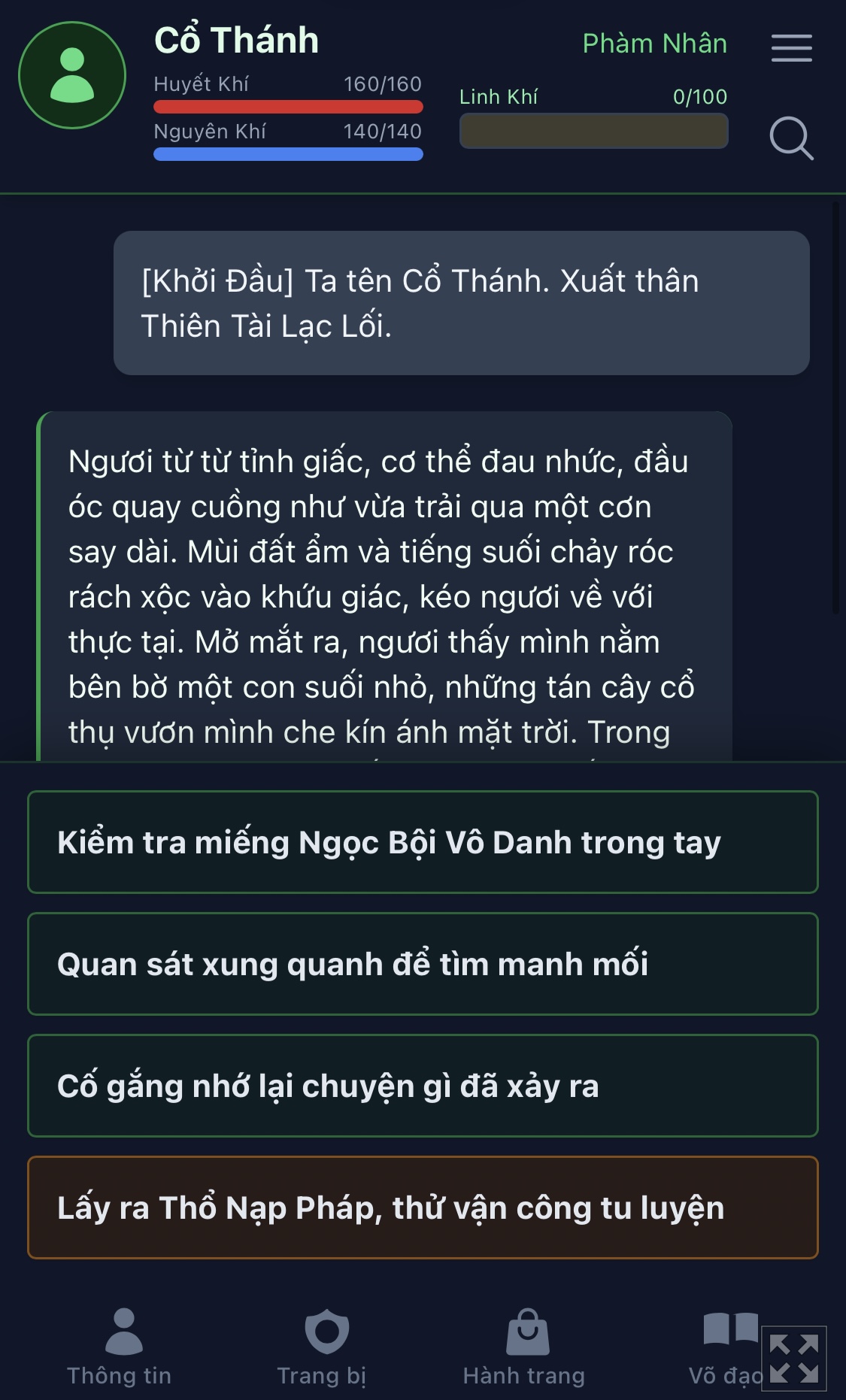Choose Kiểm tra miếng Ngọc Bội Vô Danh

[423, 842]
